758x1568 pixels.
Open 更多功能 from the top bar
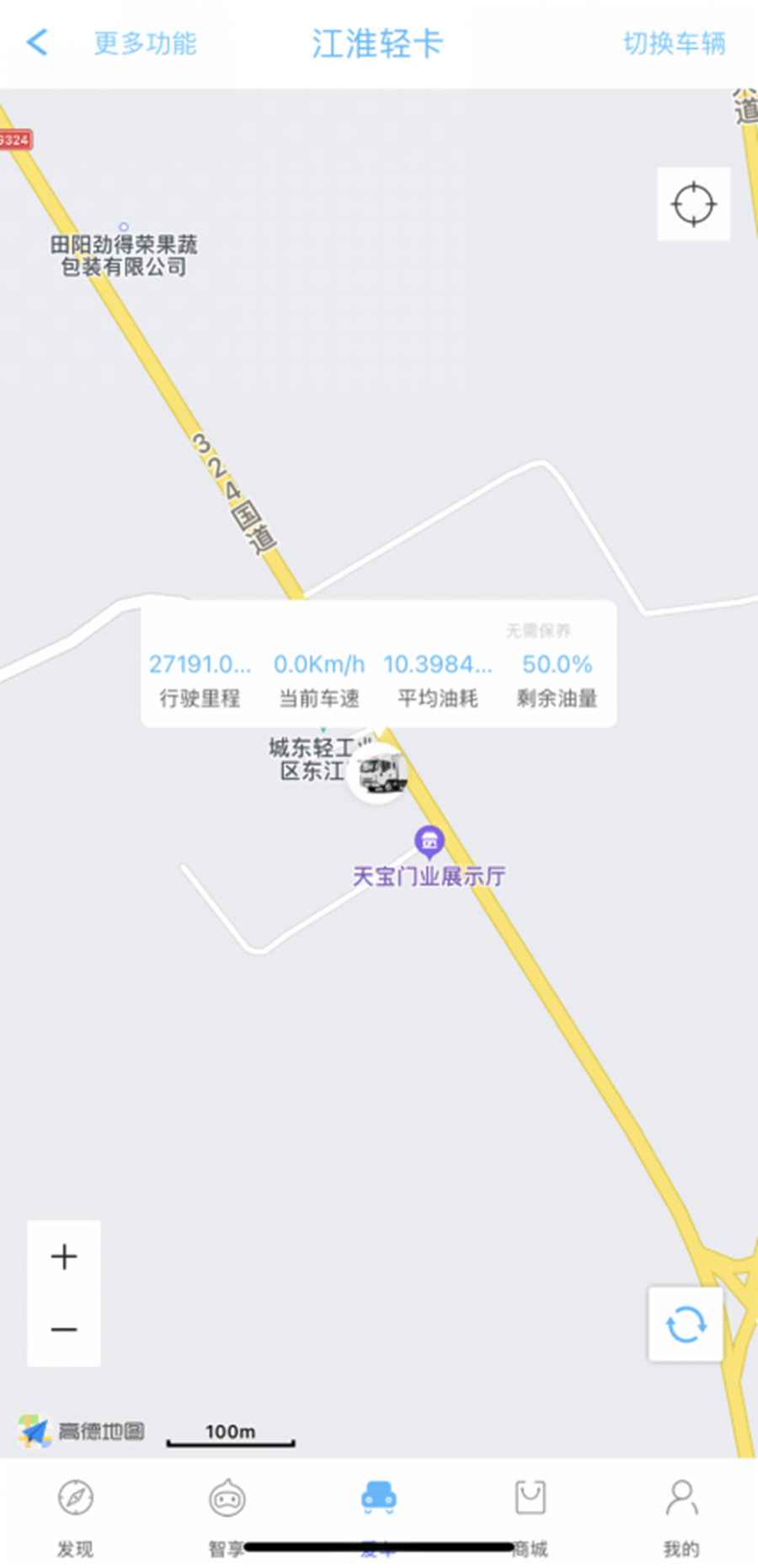tap(145, 42)
